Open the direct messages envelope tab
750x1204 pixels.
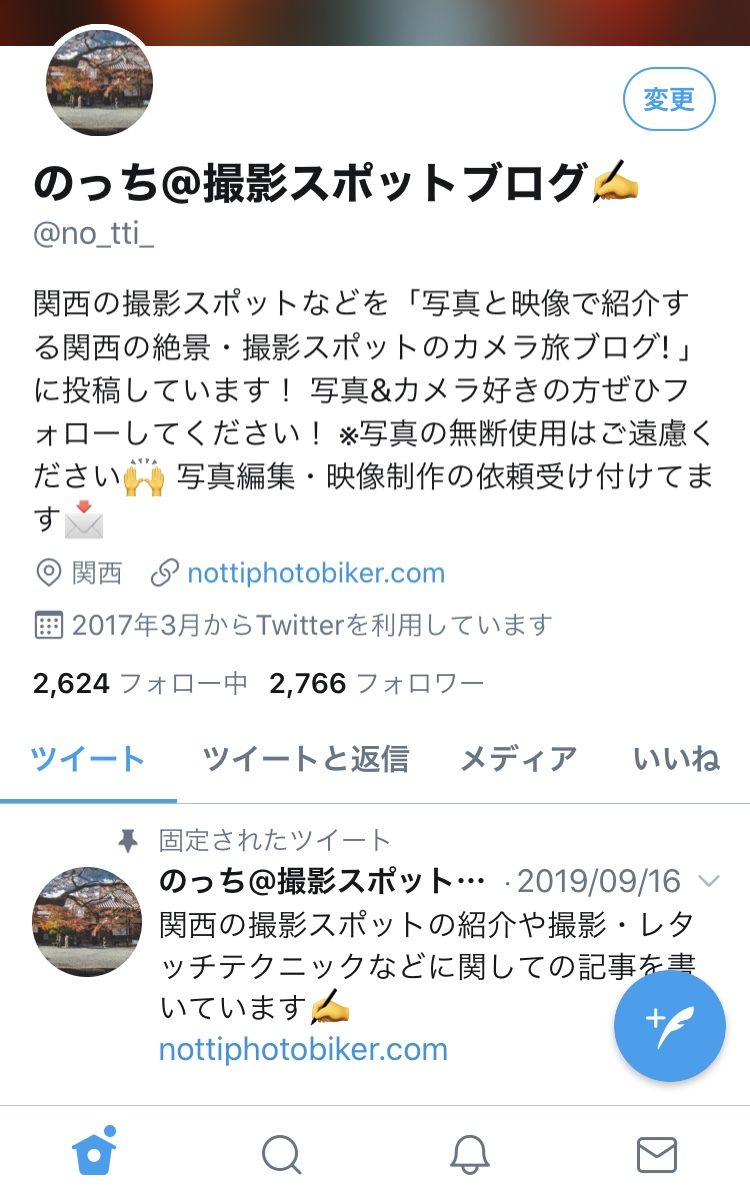tap(656, 1155)
